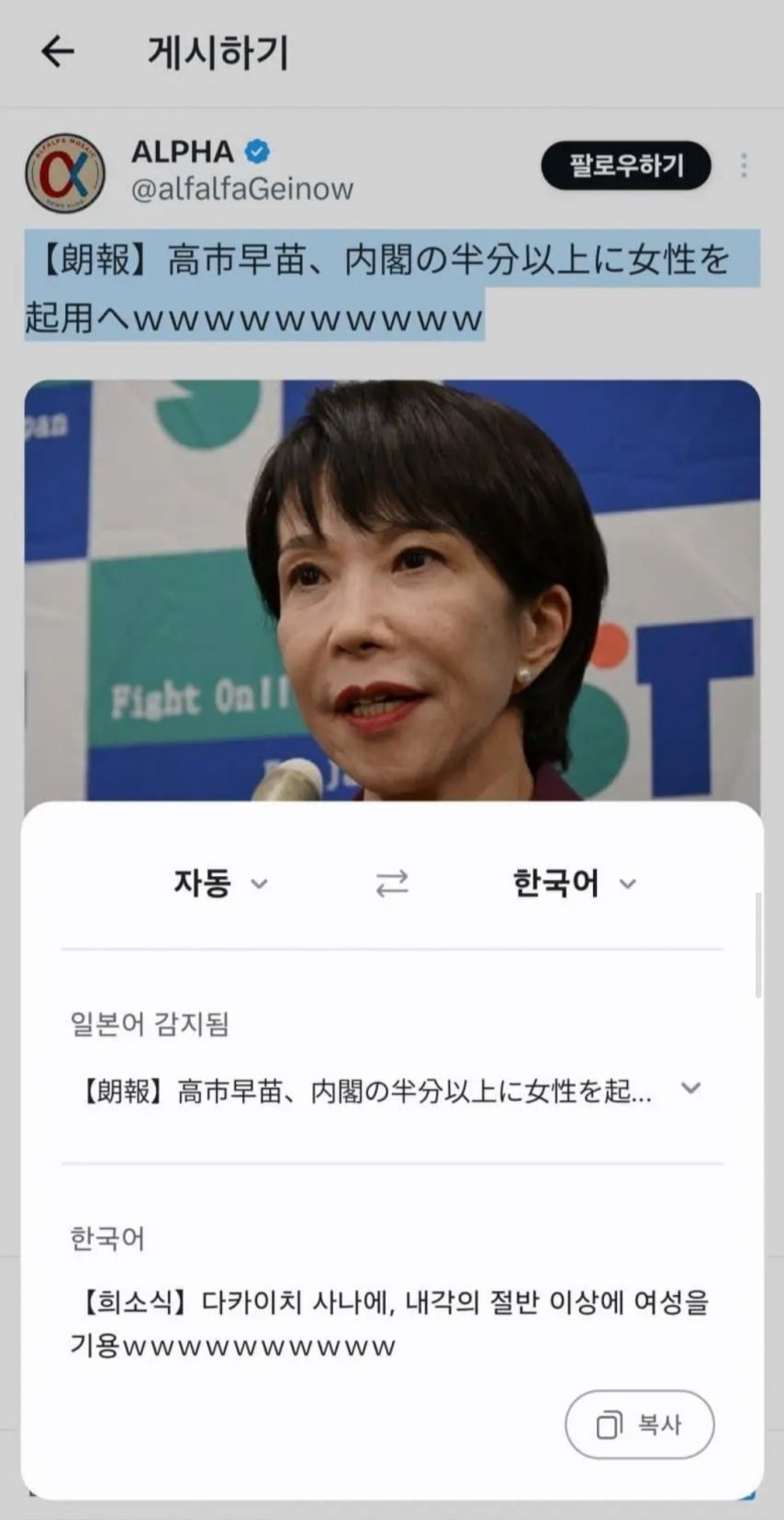Copy the translation with 복사
The width and height of the screenshot is (784, 1520).
tap(639, 1424)
